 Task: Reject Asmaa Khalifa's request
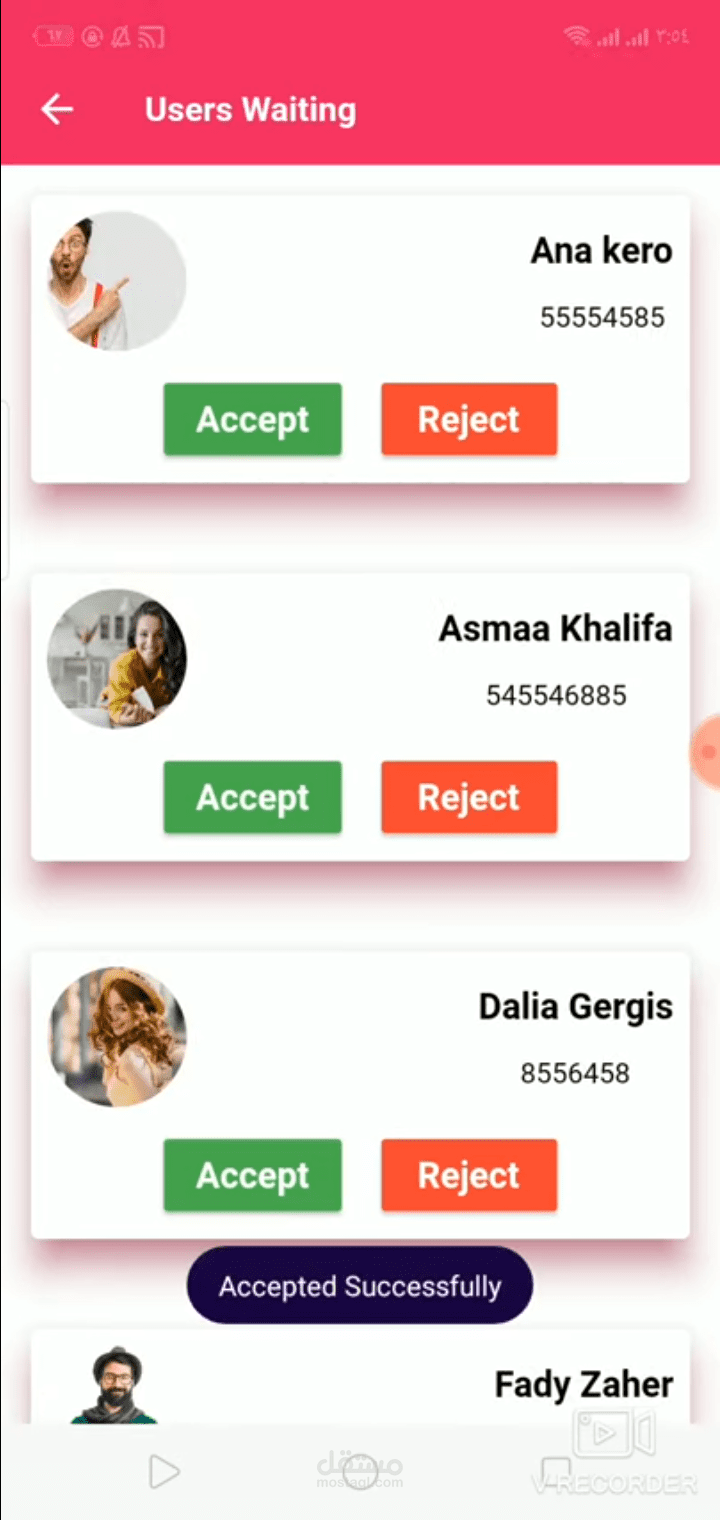[x=468, y=797]
